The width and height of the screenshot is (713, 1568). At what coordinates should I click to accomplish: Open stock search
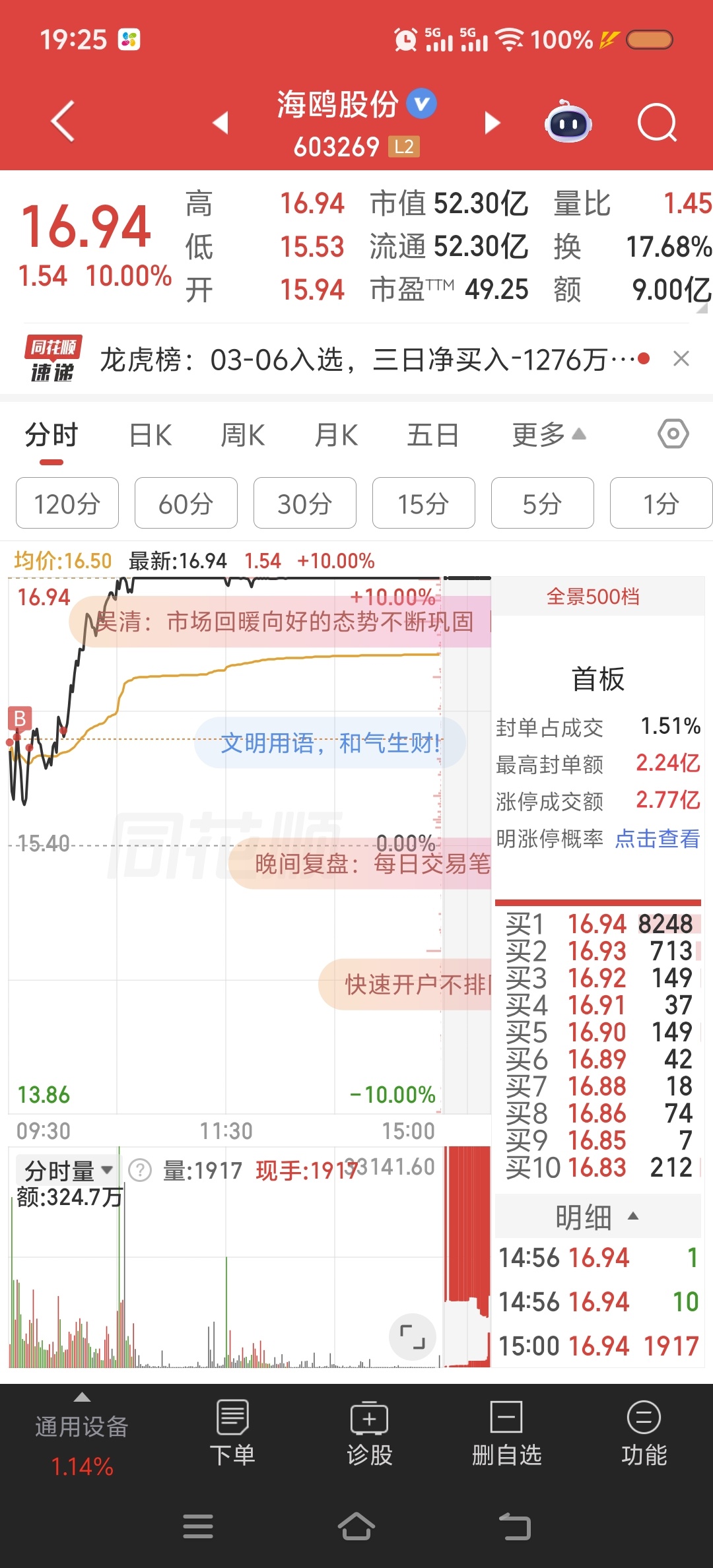[657, 123]
